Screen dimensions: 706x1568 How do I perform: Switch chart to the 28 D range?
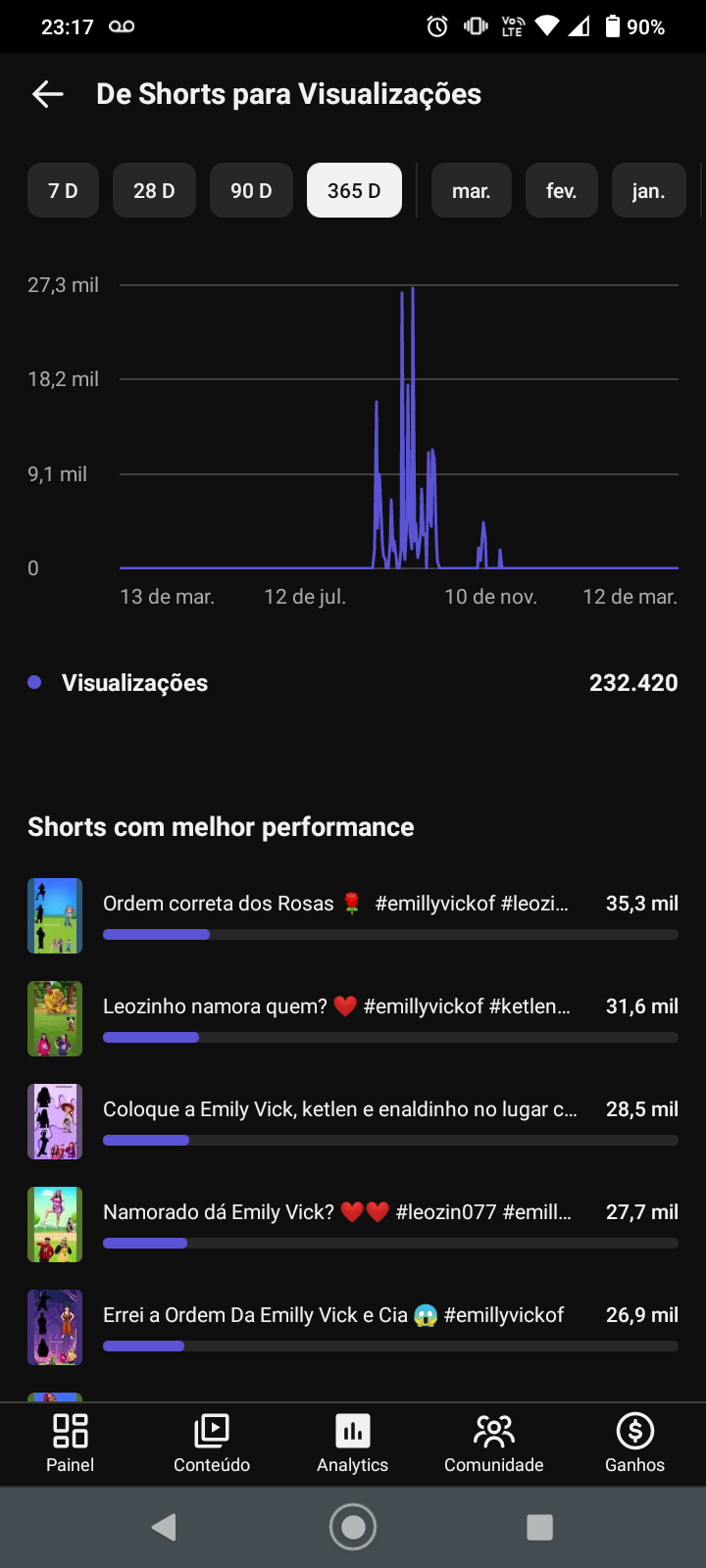[x=154, y=190]
